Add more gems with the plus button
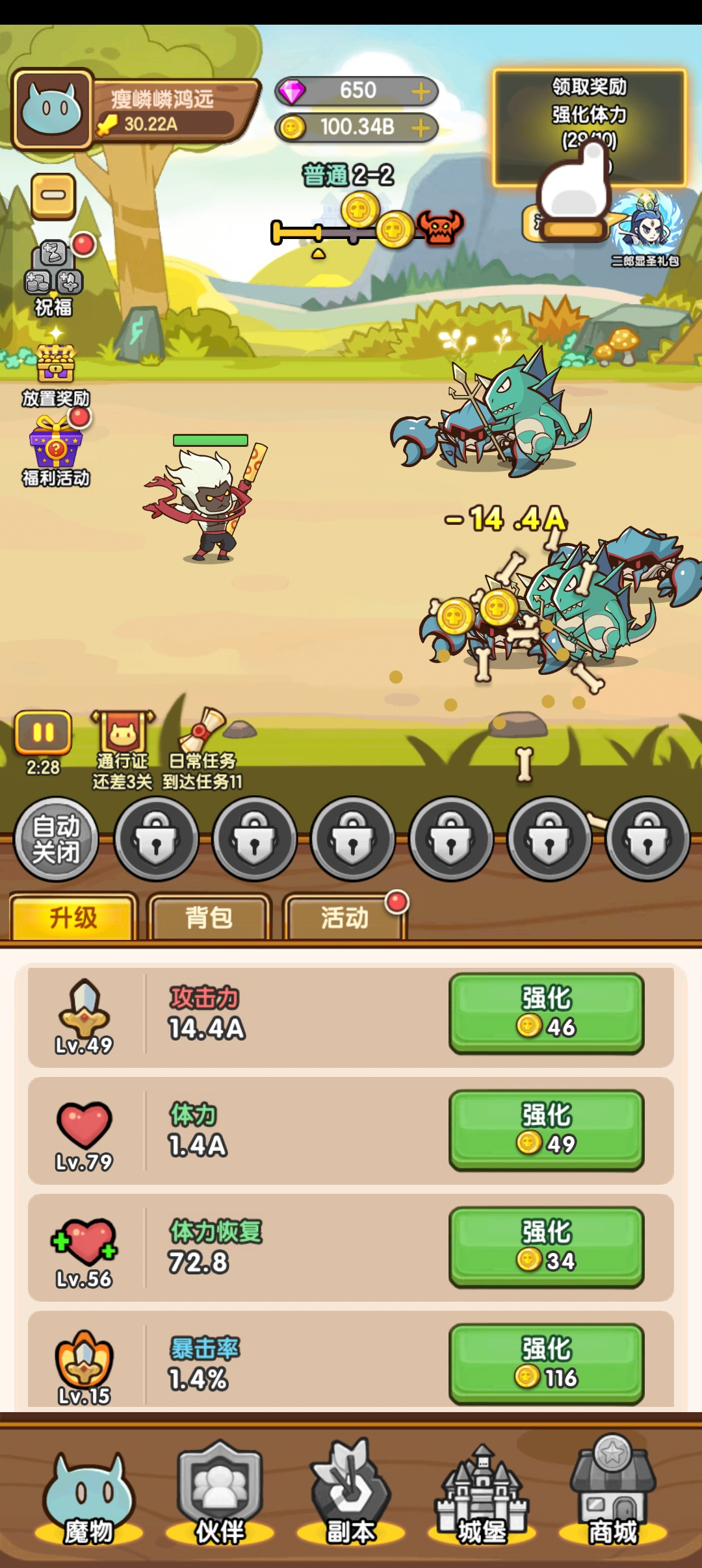This screenshot has width=702, height=1568. point(421,91)
